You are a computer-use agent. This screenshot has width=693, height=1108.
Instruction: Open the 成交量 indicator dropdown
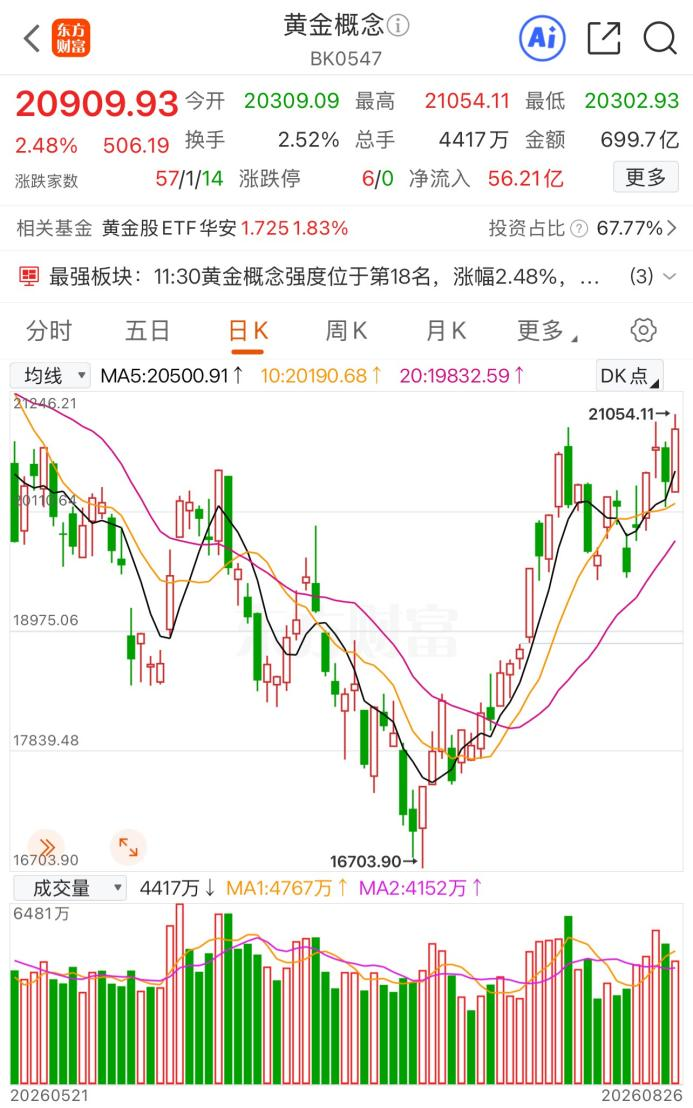tap(69, 888)
